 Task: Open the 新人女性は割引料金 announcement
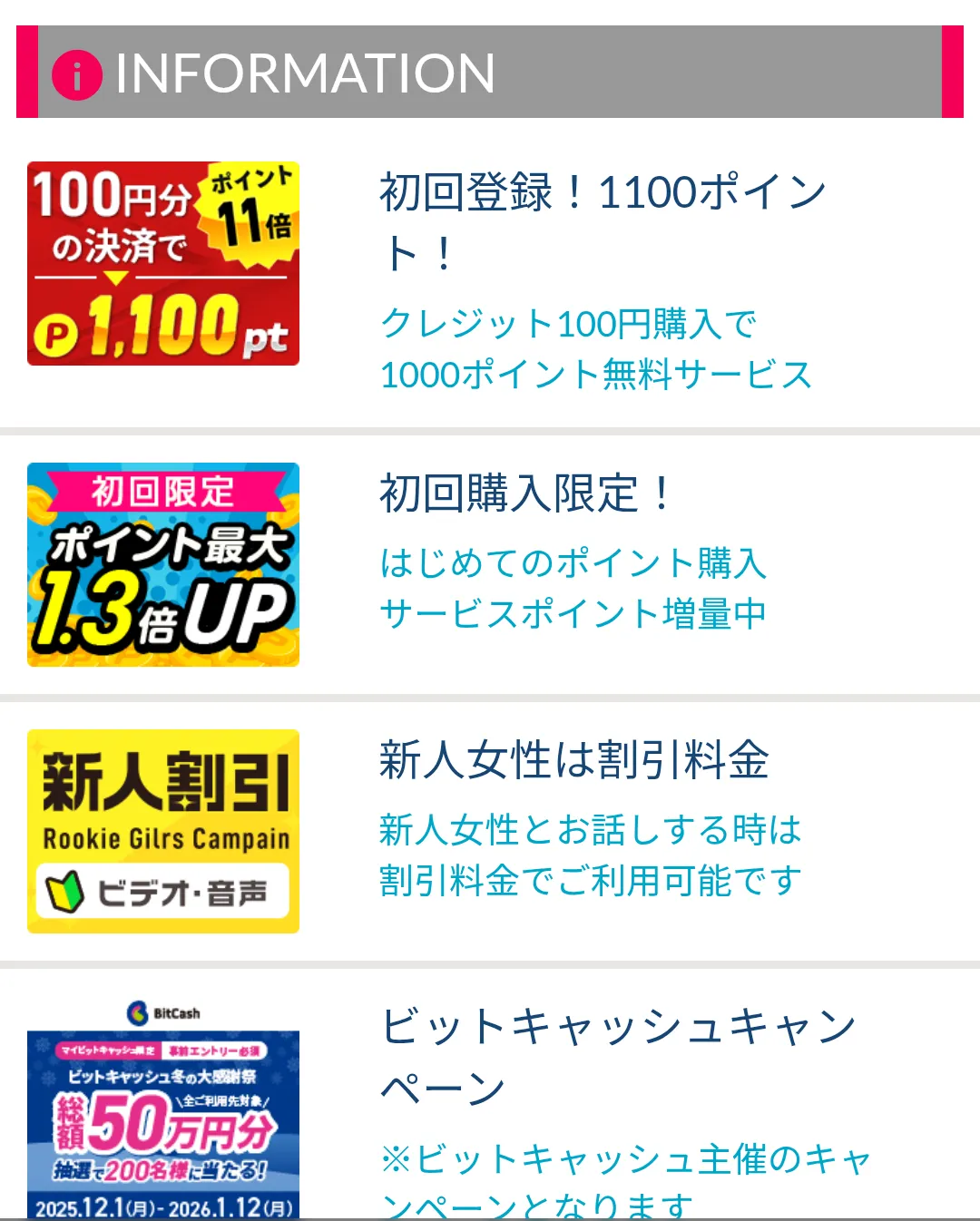573,760
